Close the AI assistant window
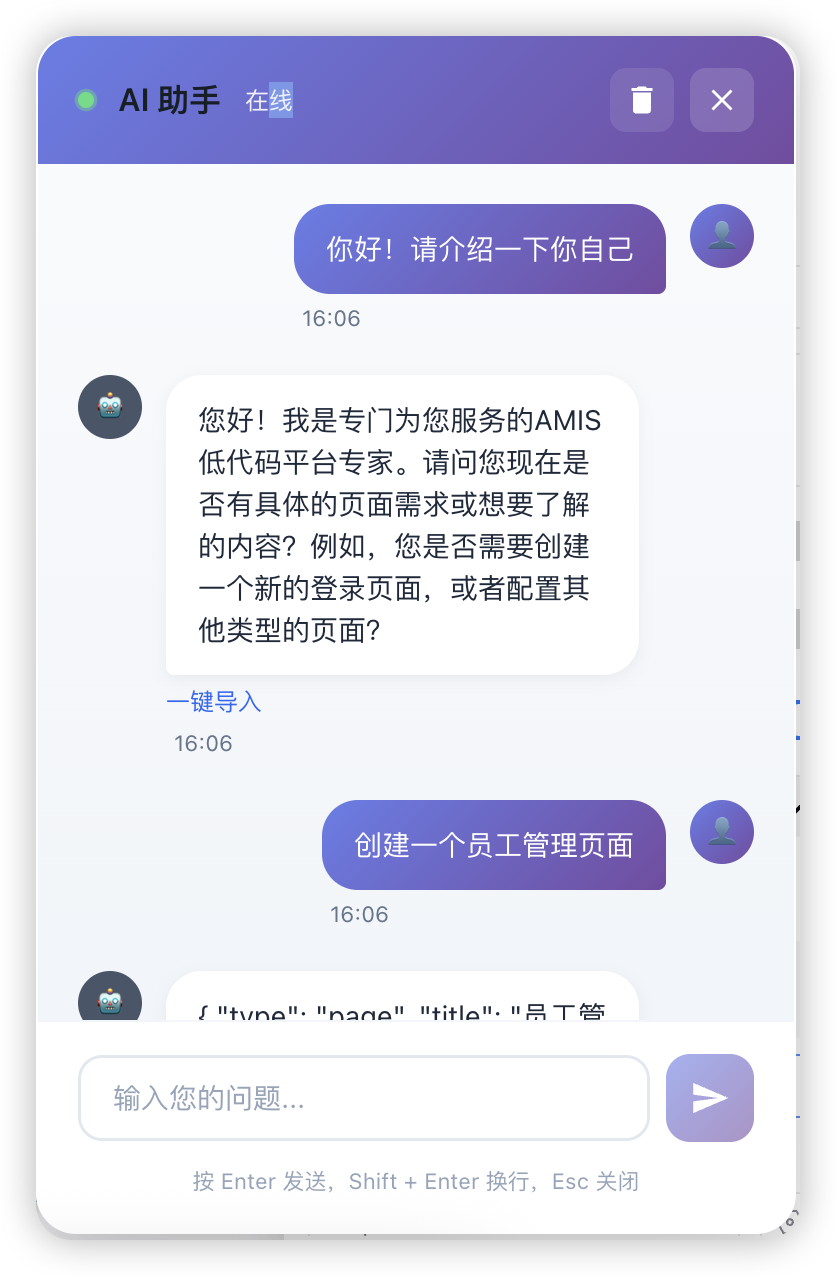The width and height of the screenshot is (836, 1276). coord(721,100)
